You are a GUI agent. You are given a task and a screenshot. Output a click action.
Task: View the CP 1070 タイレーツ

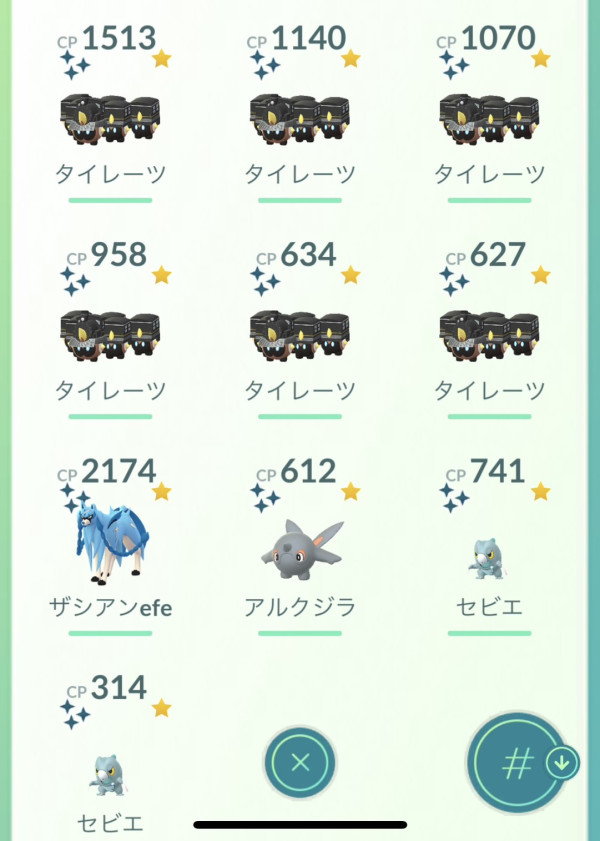click(490, 121)
